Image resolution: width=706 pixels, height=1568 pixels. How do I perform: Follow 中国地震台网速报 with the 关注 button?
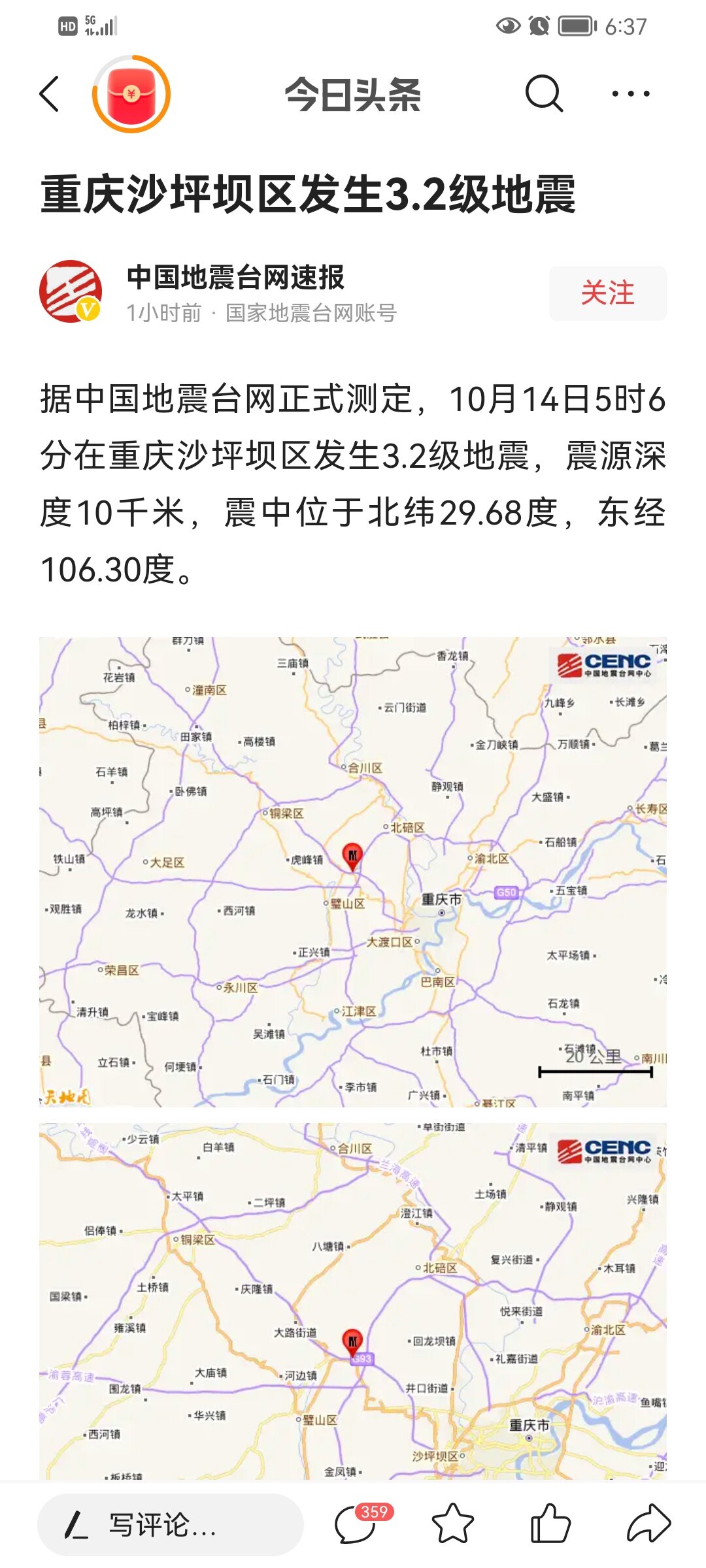point(607,293)
